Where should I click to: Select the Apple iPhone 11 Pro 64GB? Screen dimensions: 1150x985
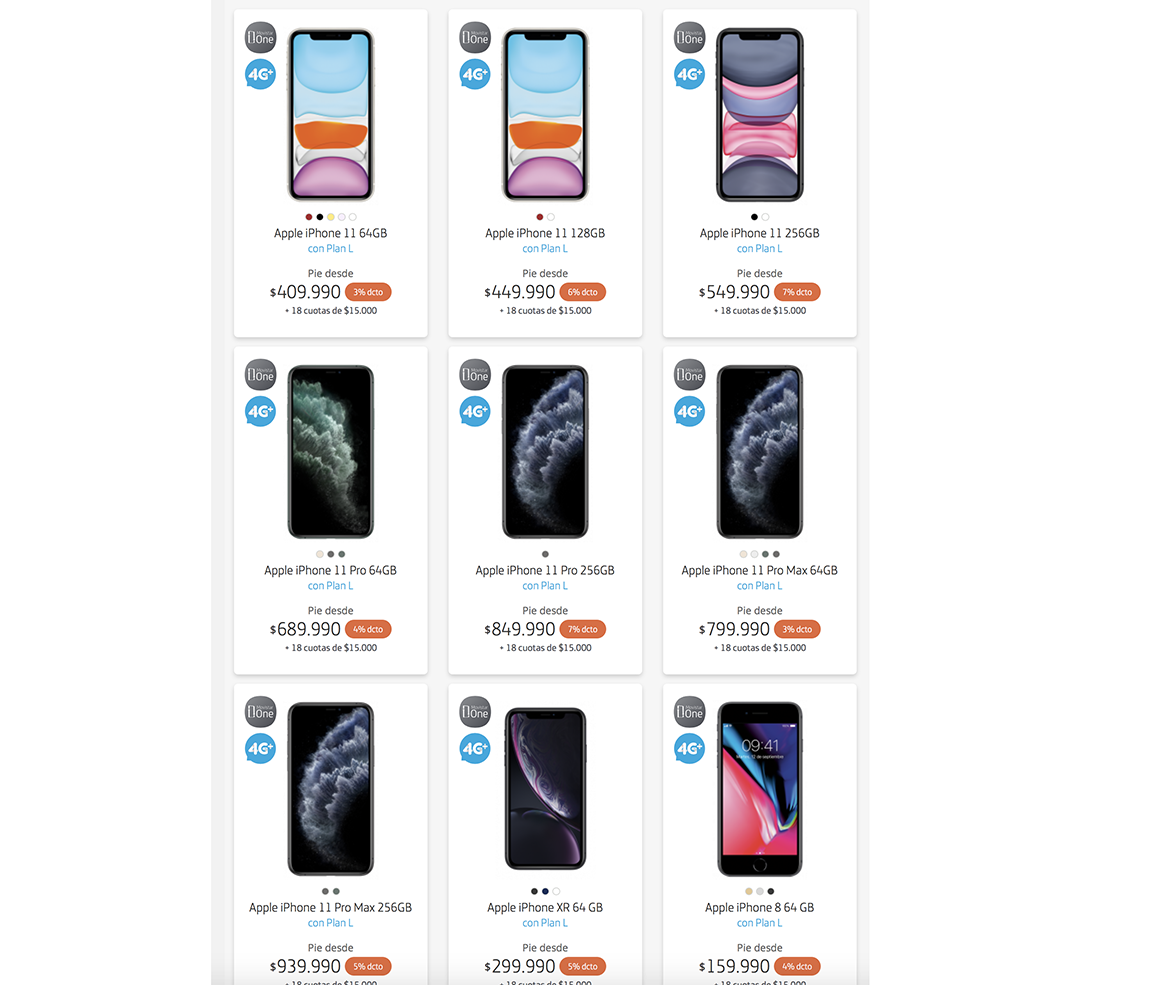330,570
